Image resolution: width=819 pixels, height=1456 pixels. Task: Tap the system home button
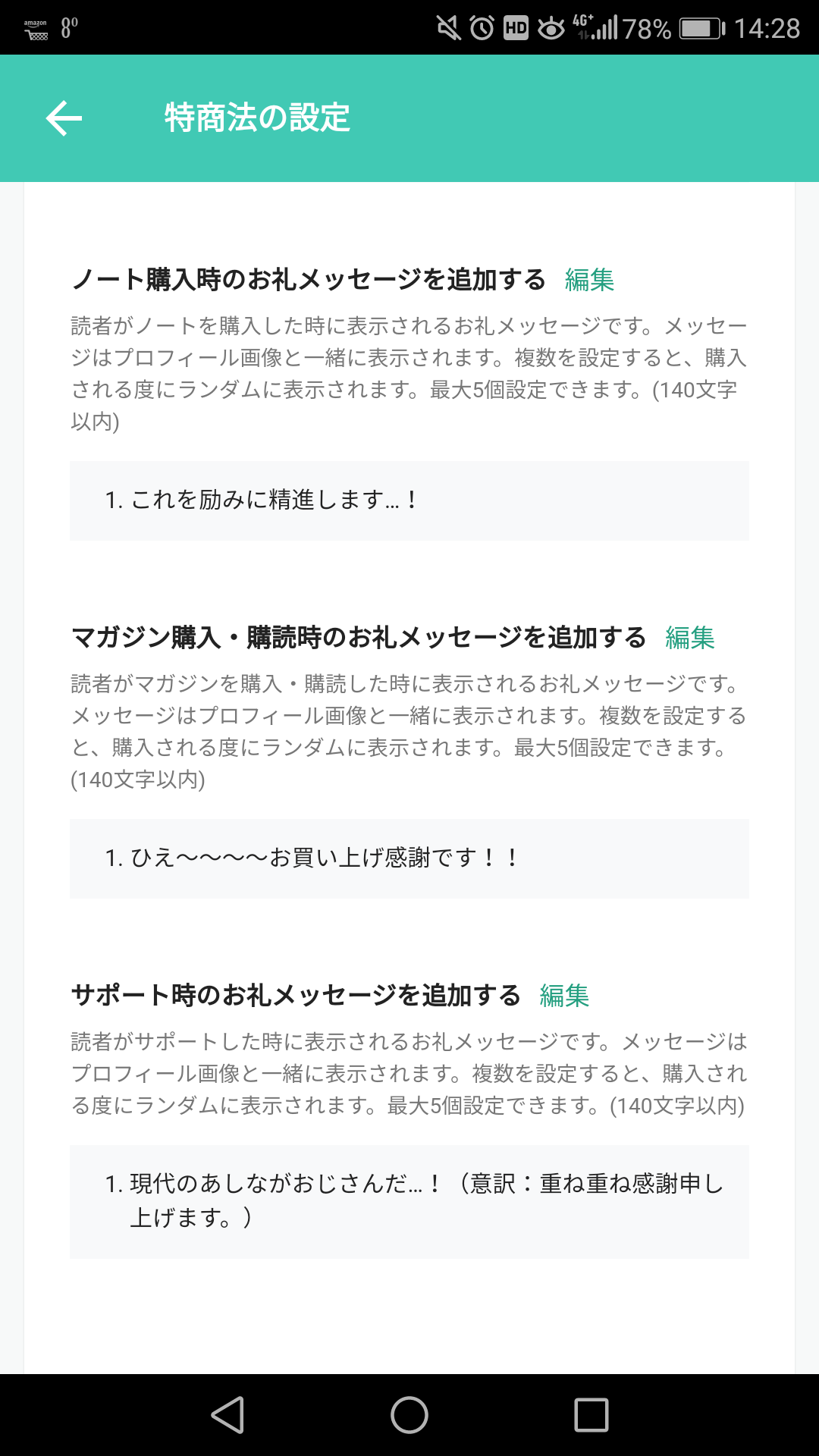[x=409, y=1415]
